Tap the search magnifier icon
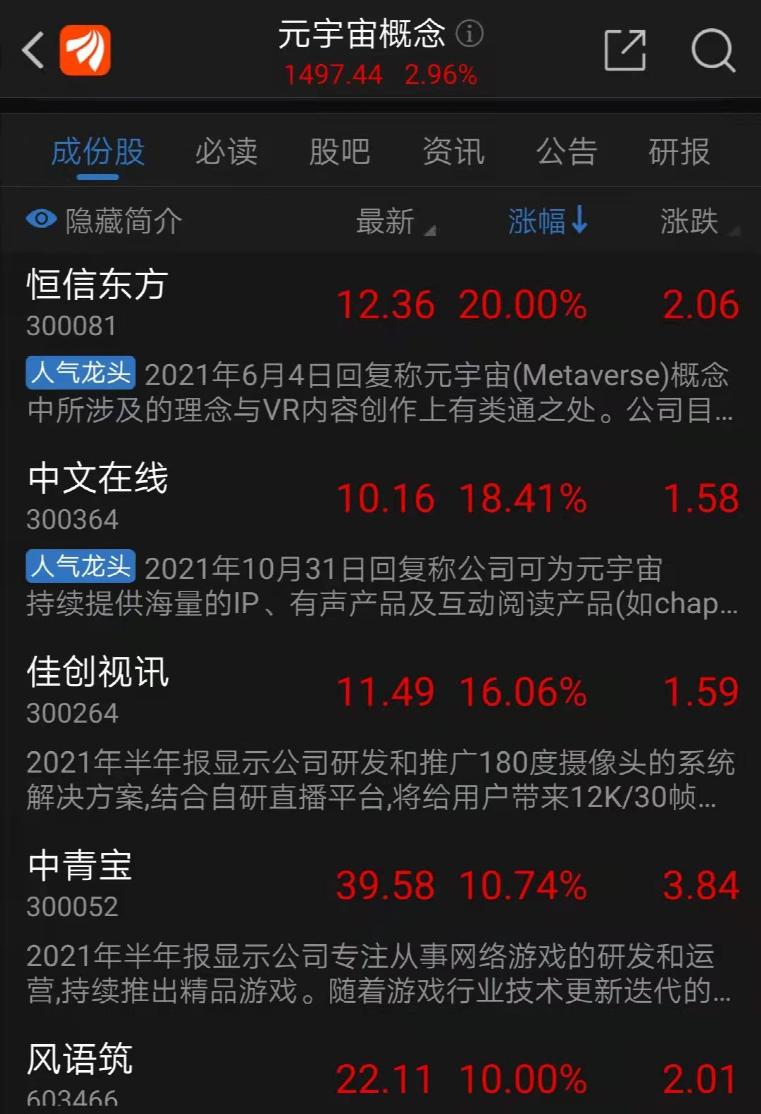This screenshot has width=761, height=1114. pos(713,51)
